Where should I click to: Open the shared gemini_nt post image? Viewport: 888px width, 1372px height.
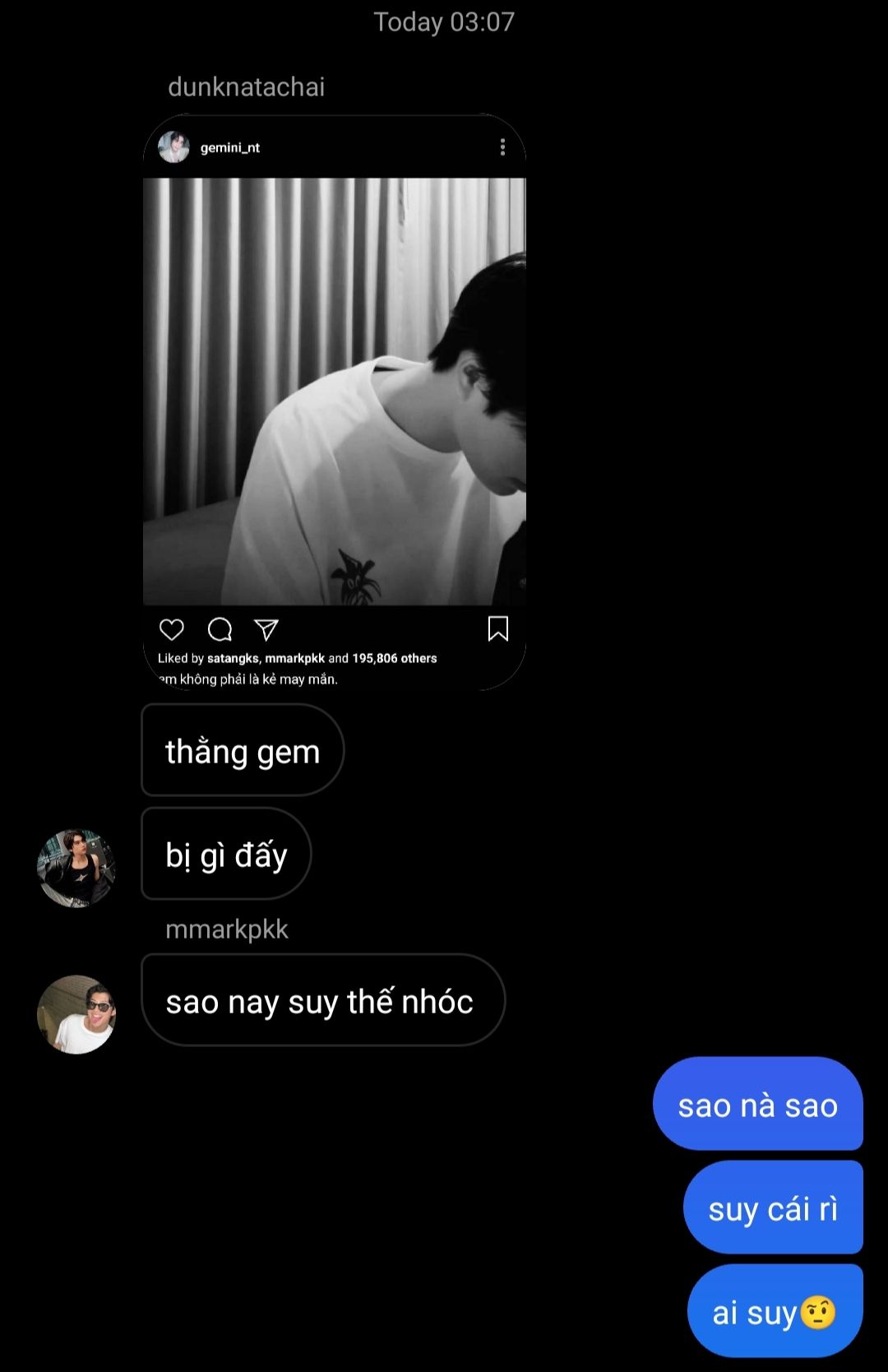[x=334, y=392]
